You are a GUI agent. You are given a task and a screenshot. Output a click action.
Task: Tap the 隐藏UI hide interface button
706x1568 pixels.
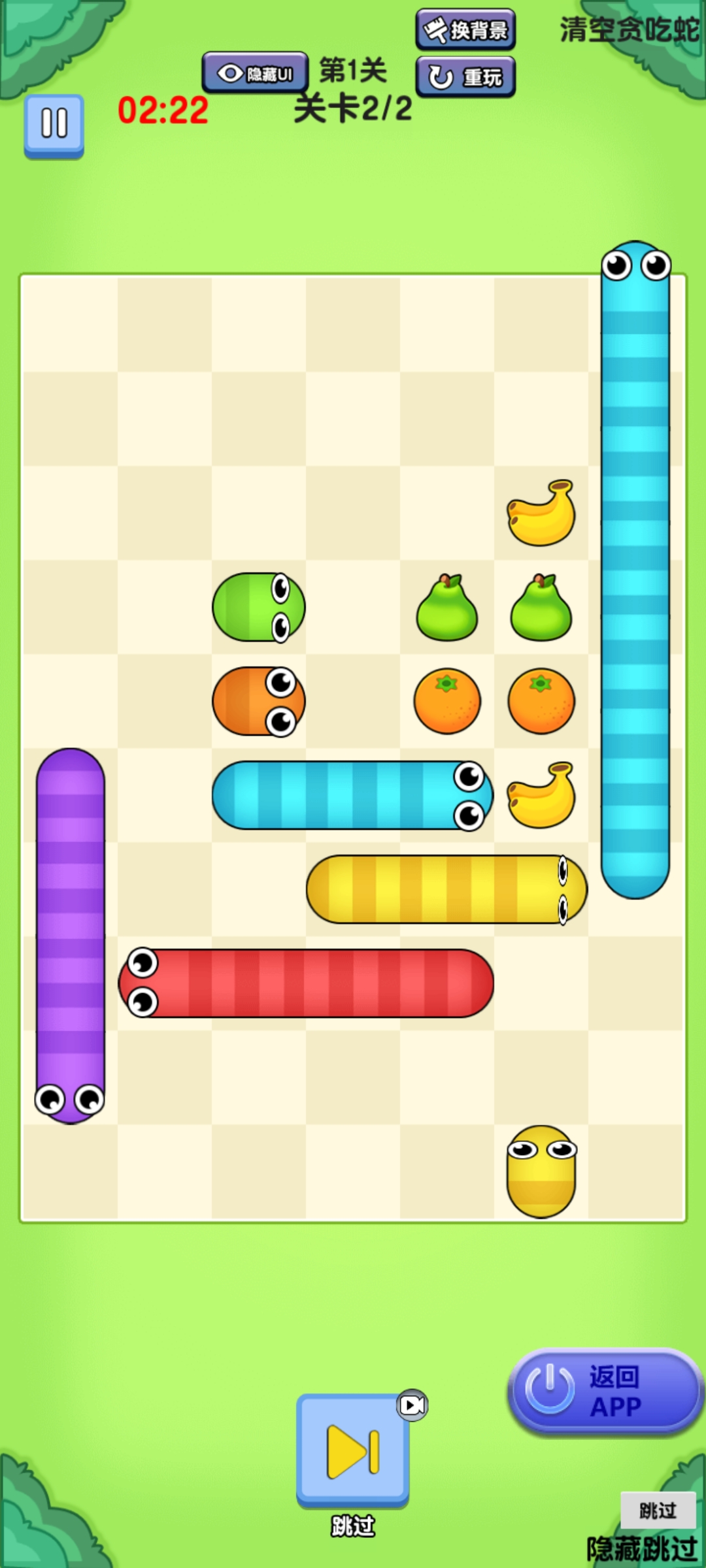(x=255, y=73)
